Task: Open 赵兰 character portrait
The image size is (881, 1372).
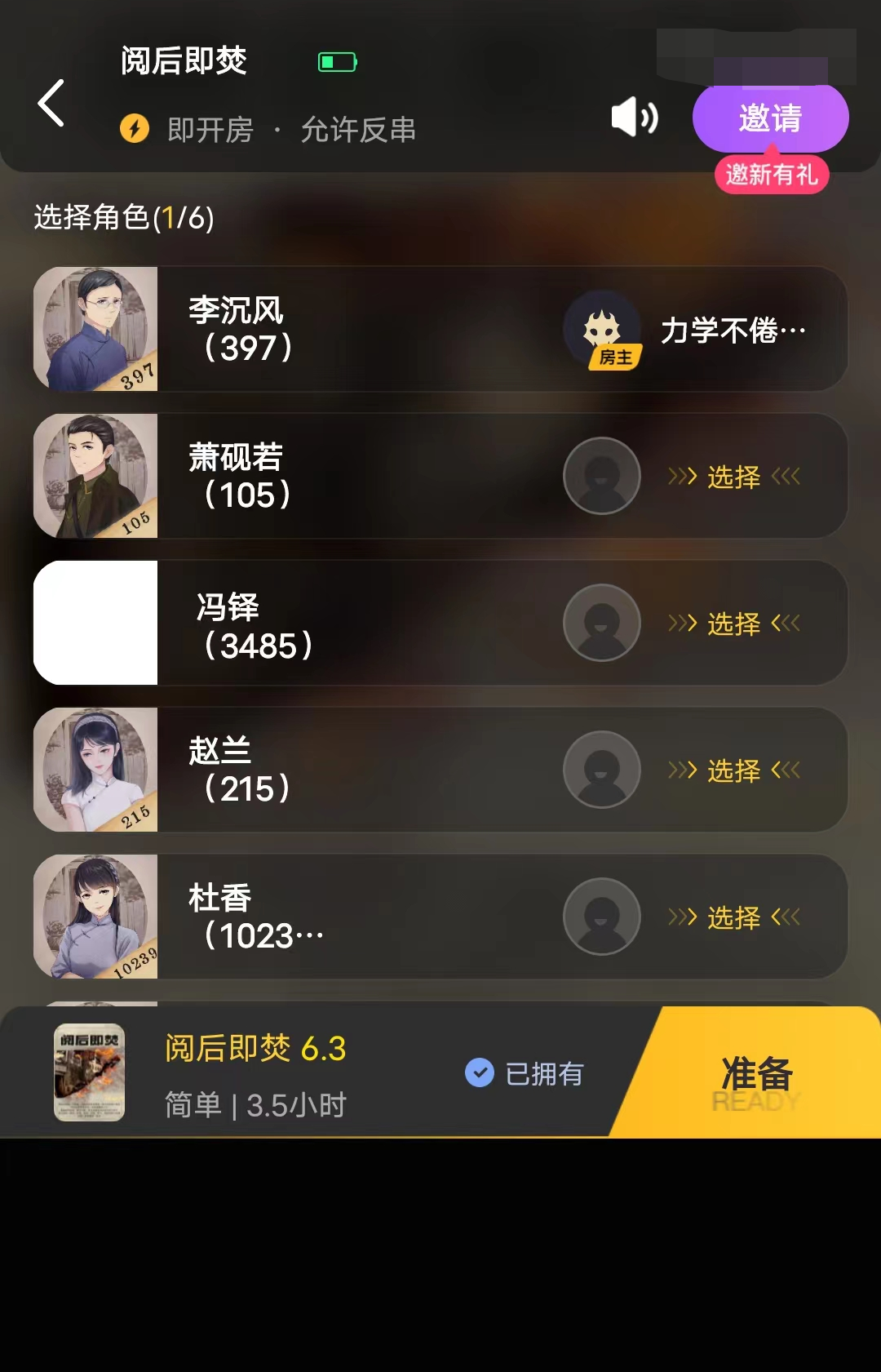Action: 95,770
